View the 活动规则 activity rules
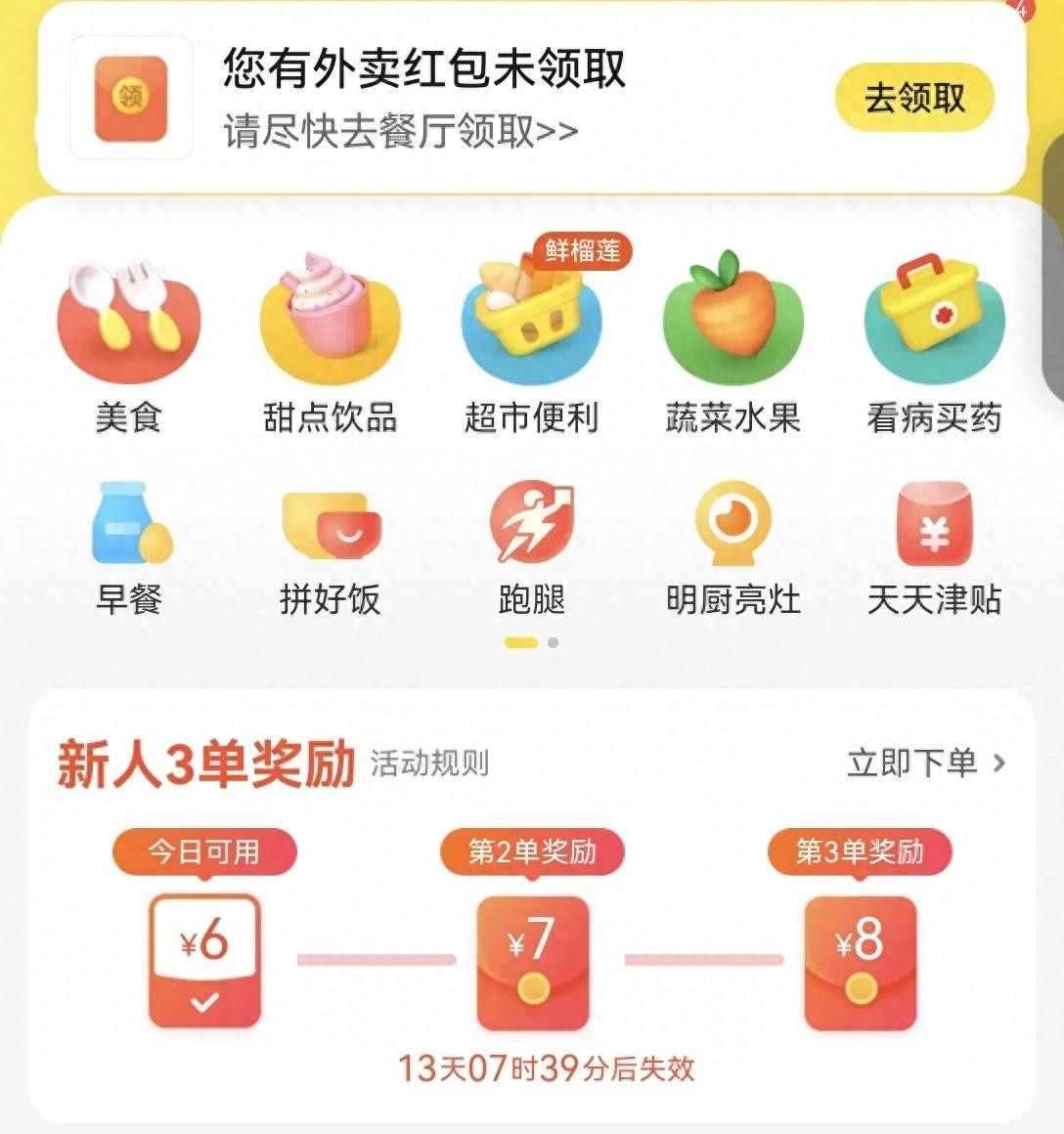Screen dimensions: 1064x1134 click(429, 763)
